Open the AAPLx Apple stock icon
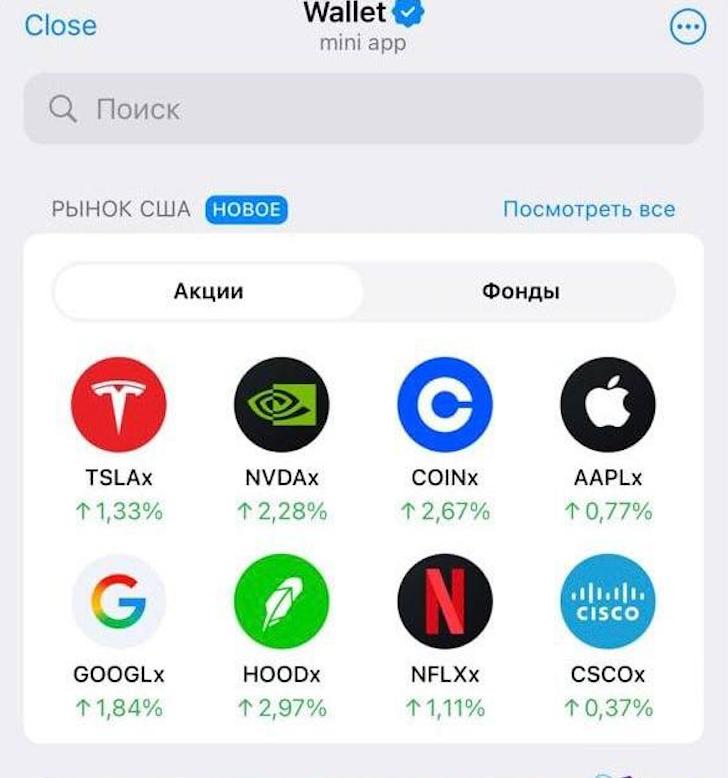Viewport: 728px width, 778px height. point(605,405)
